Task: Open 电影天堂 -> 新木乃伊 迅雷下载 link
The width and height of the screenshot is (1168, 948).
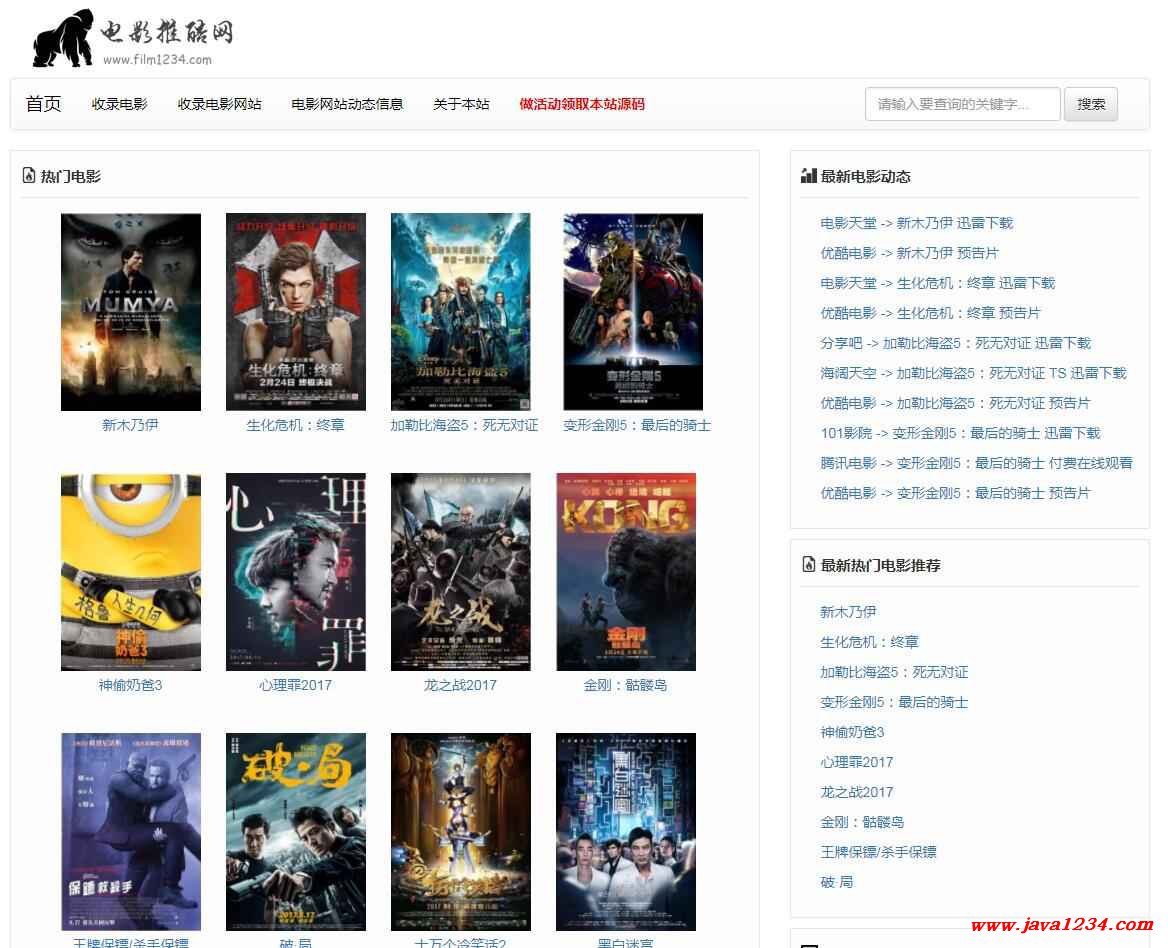Action: pos(916,223)
